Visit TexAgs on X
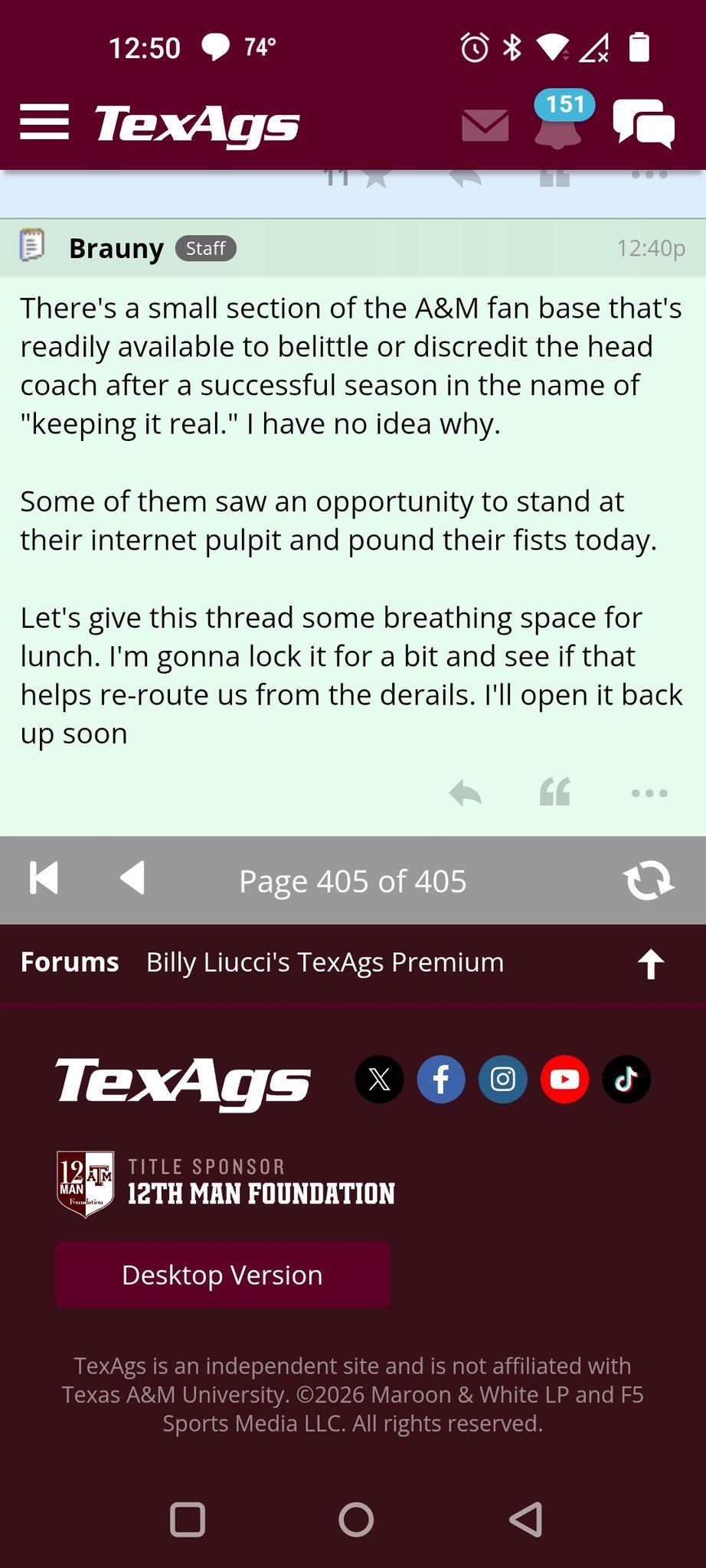706x1568 pixels. (x=379, y=1080)
